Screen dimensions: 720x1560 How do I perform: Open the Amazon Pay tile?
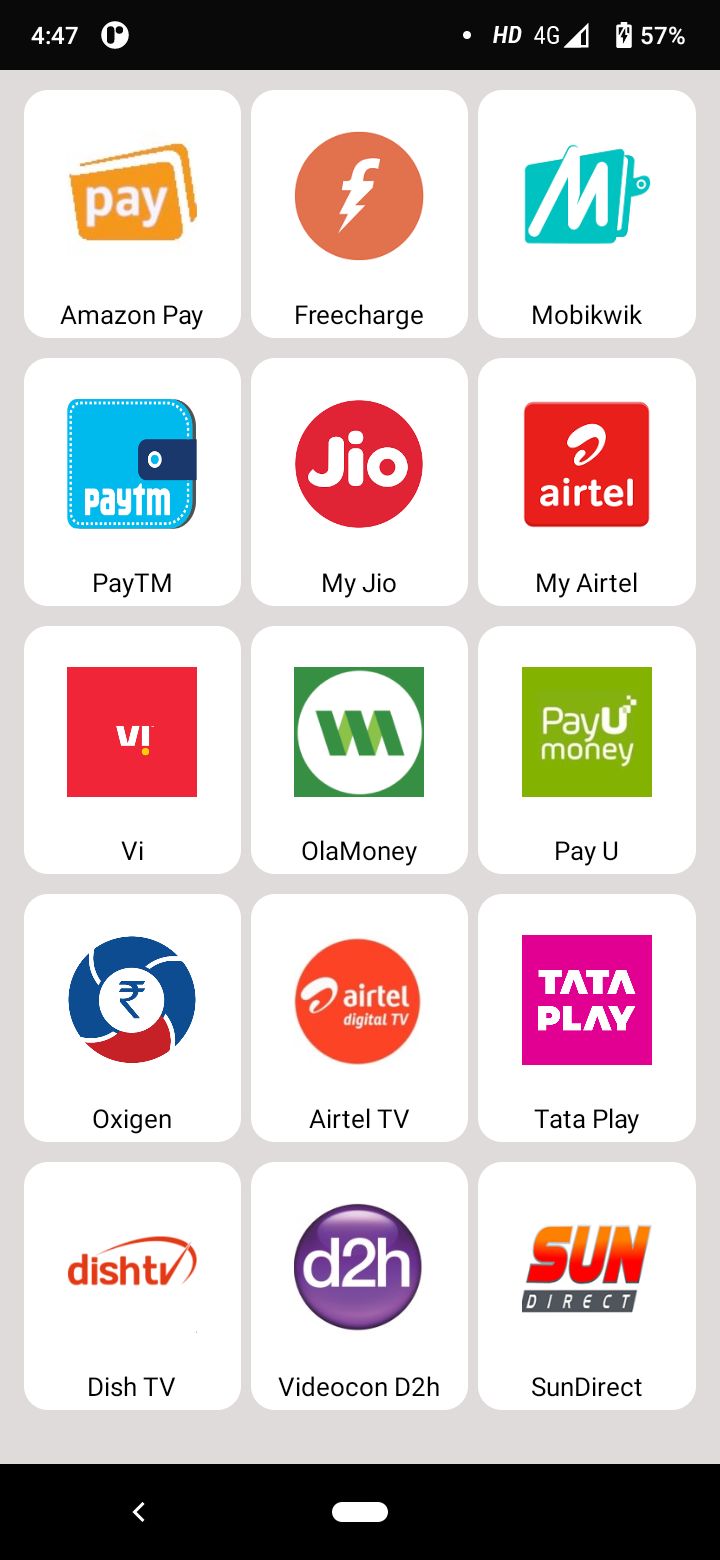click(x=132, y=214)
